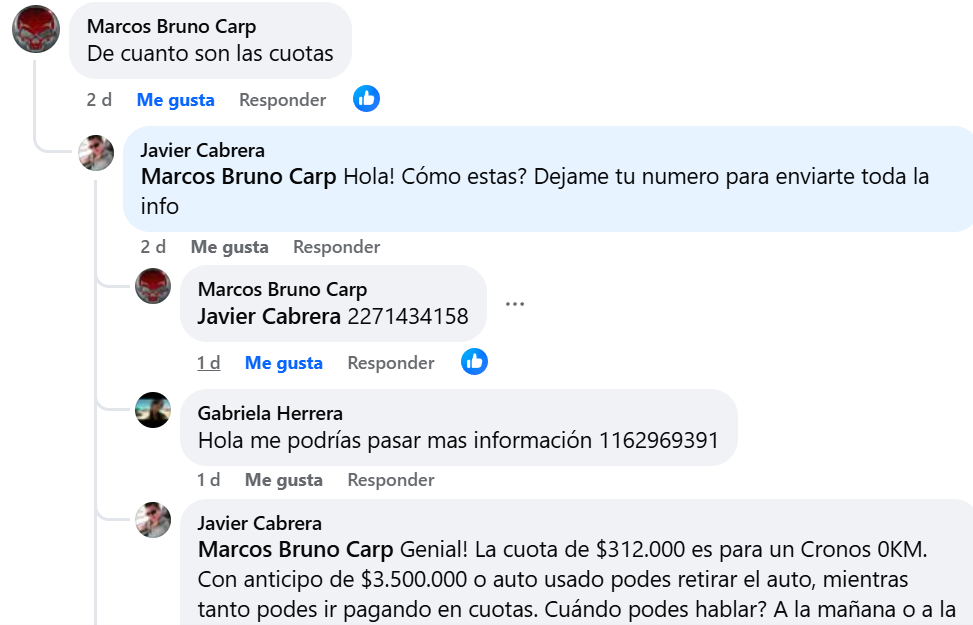This screenshot has width=973, height=625.
Task: Reply to Javier's 'Dejame tu numero' comment
Action: [336, 247]
